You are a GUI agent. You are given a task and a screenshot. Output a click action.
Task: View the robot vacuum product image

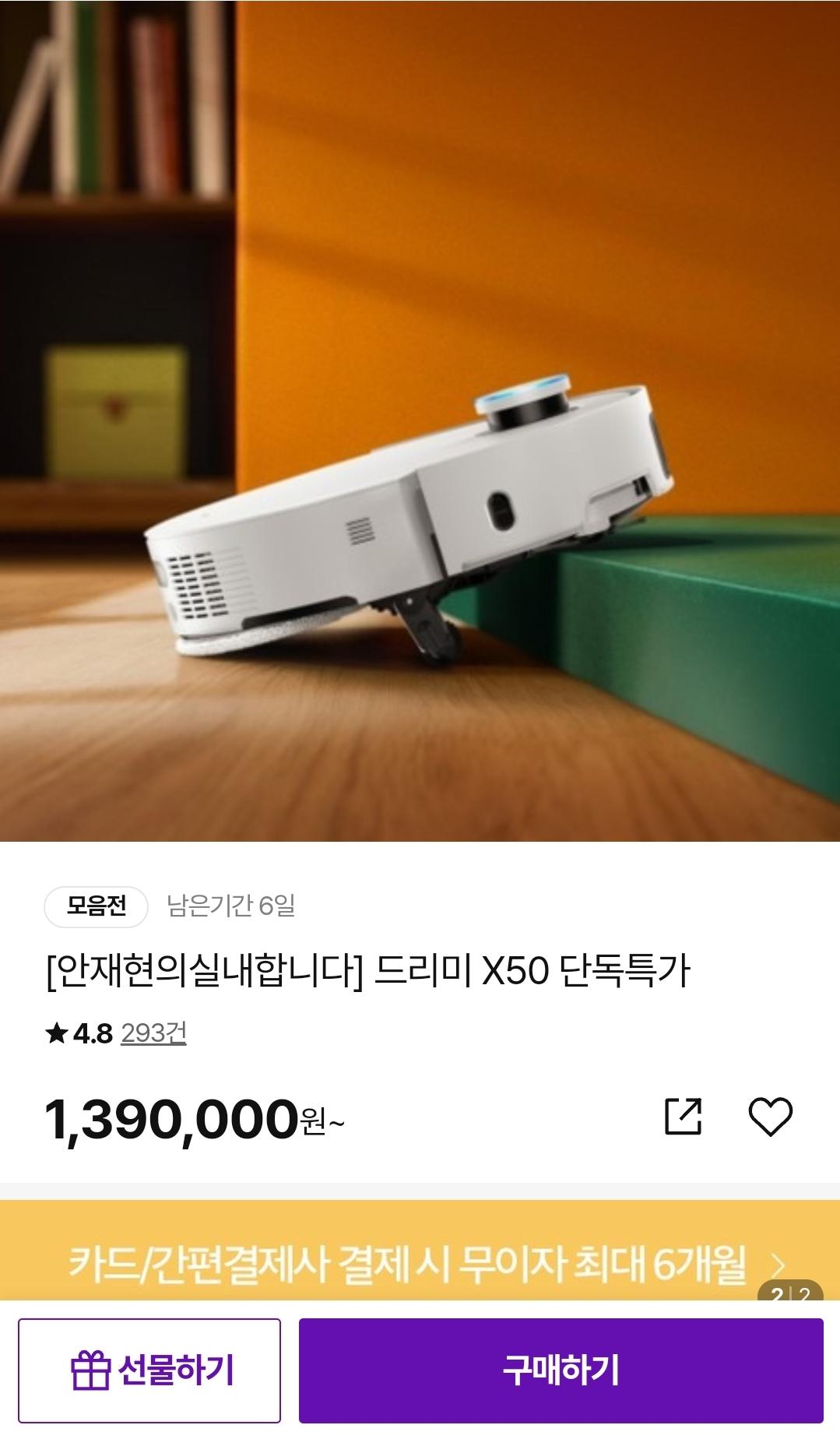click(420, 420)
